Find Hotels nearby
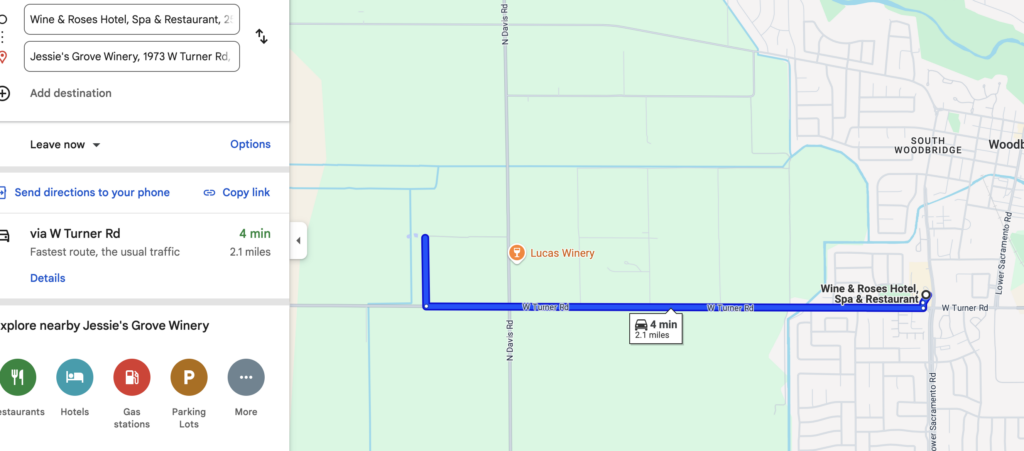Image resolution: width=1024 pixels, height=451 pixels. click(x=75, y=377)
